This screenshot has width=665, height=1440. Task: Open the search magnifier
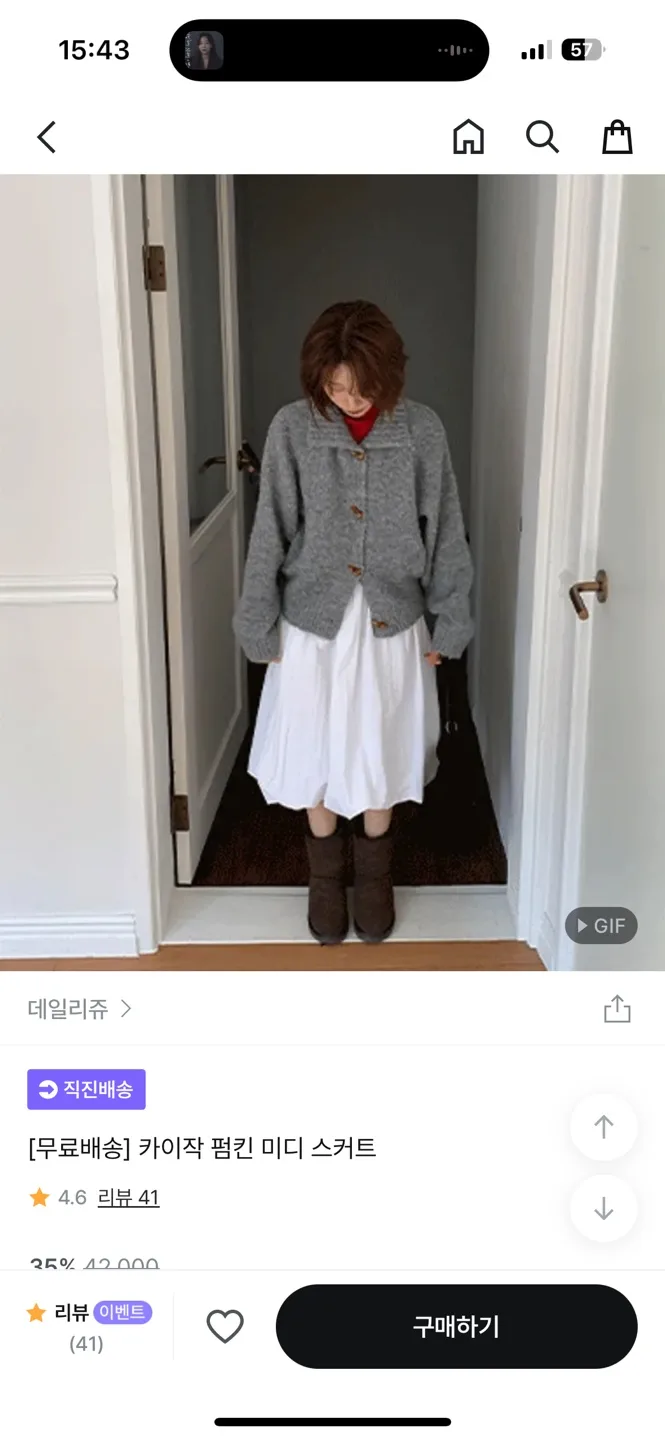[542, 137]
